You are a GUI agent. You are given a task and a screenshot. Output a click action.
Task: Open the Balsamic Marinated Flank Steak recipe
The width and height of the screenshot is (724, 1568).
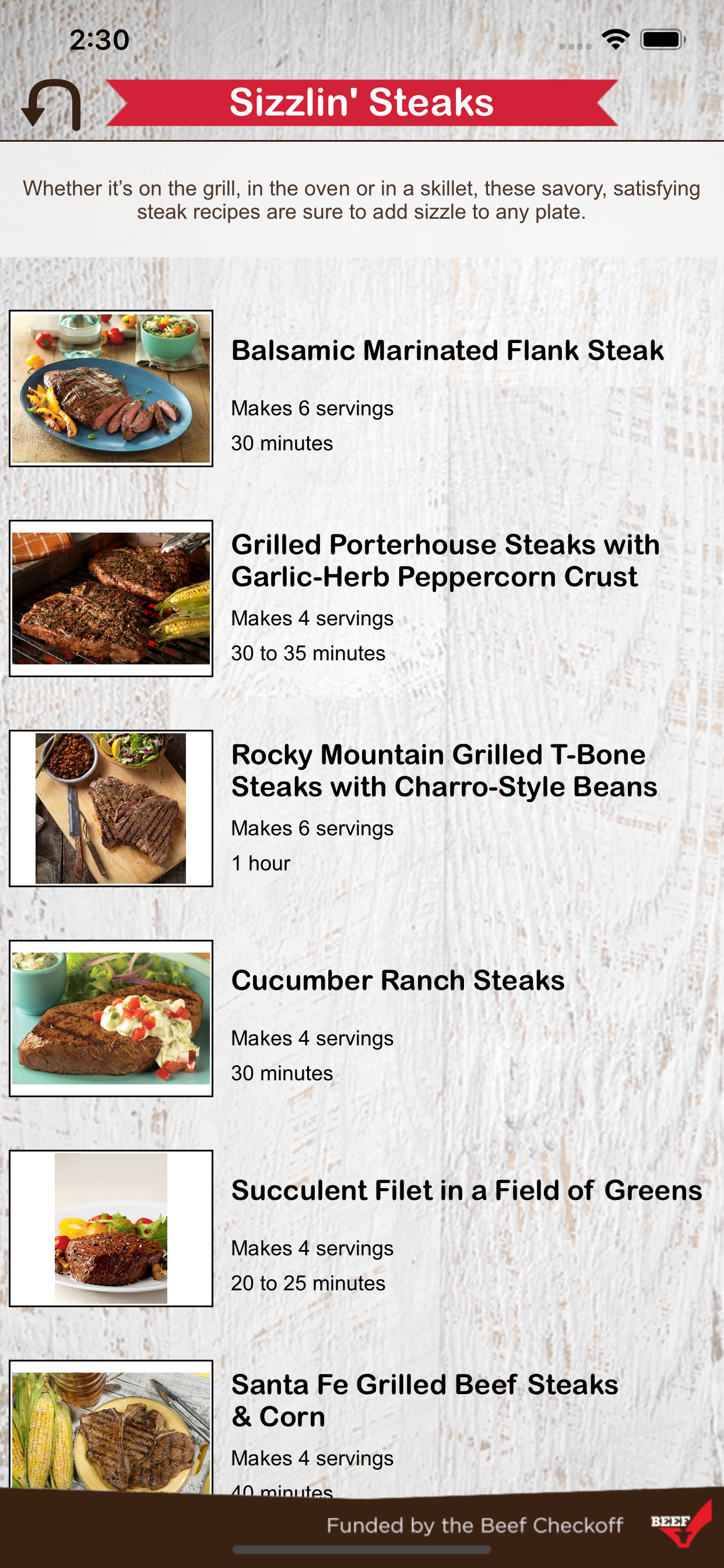(362, 388)
